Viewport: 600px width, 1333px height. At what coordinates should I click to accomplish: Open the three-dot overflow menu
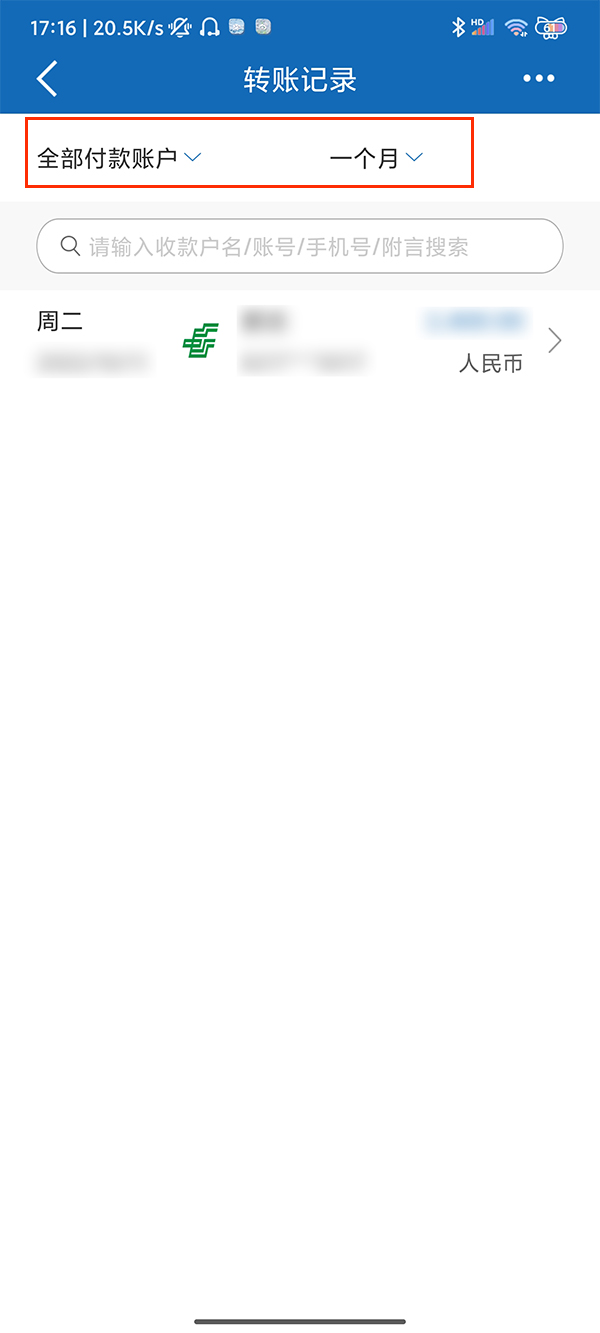(x=538, y=79)
